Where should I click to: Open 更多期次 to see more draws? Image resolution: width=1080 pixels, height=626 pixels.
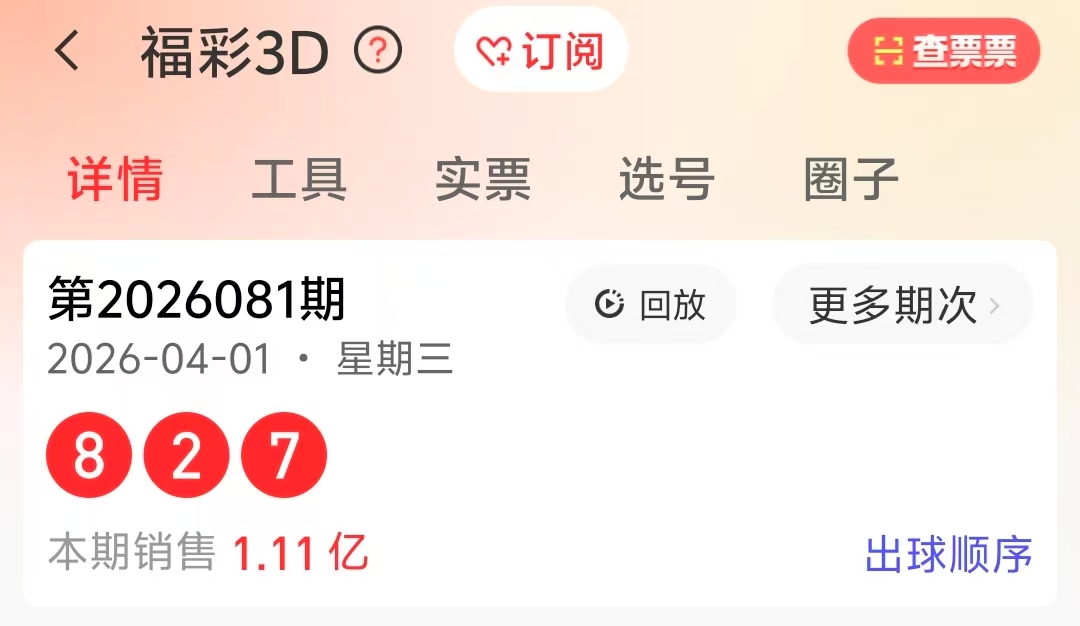tap(903, 305)
